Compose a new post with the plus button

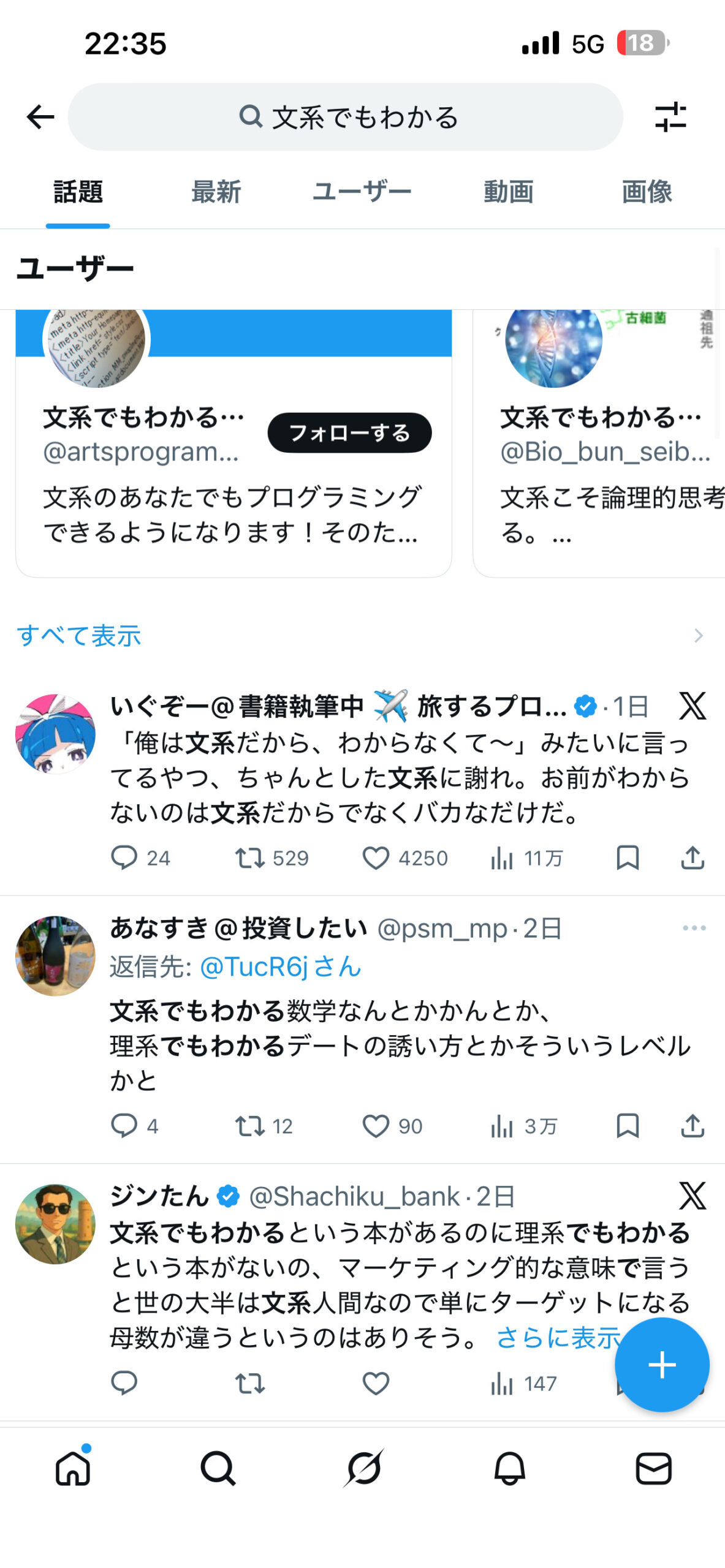pyautogui.click(x=662, y=1365)
